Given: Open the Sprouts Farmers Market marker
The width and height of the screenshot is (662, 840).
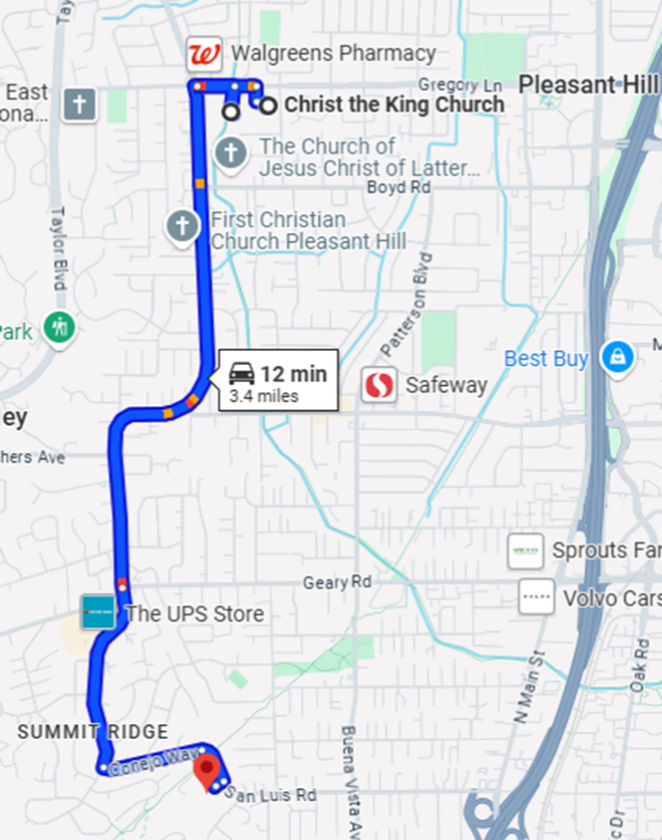Looking at the screenshot, I should click(x=526, y=550).
